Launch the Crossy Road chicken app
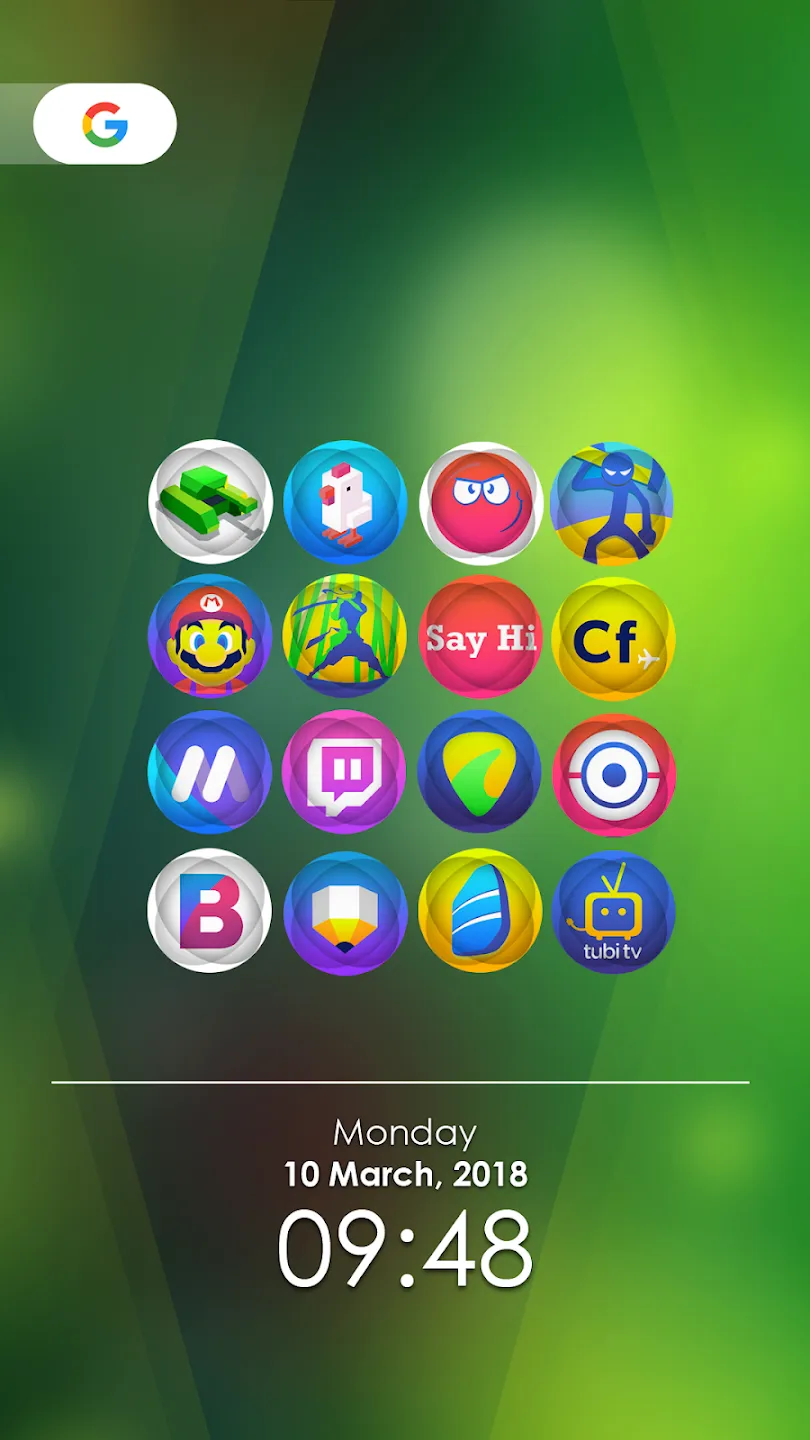 [x=345, y=502]
